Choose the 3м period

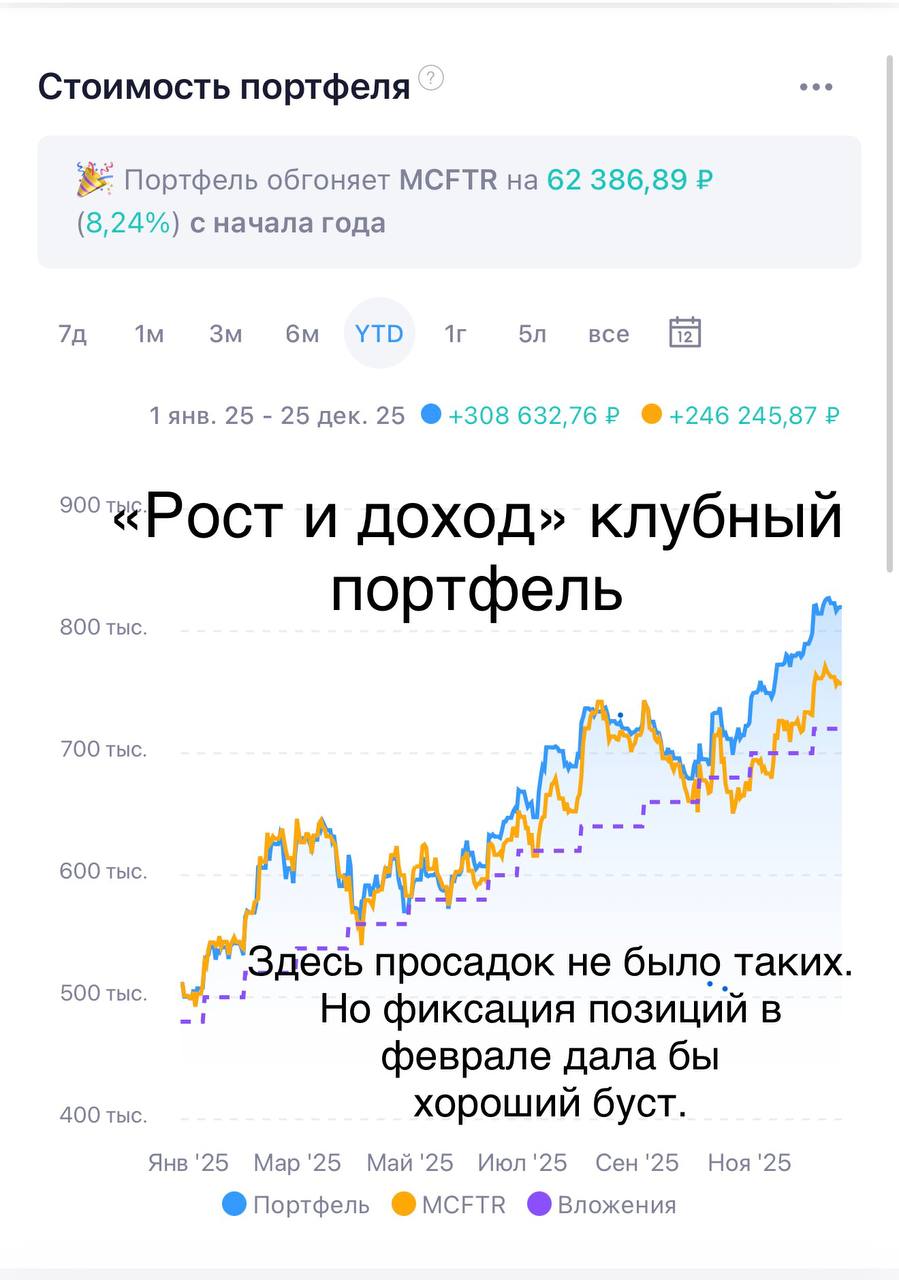(226, 334)
